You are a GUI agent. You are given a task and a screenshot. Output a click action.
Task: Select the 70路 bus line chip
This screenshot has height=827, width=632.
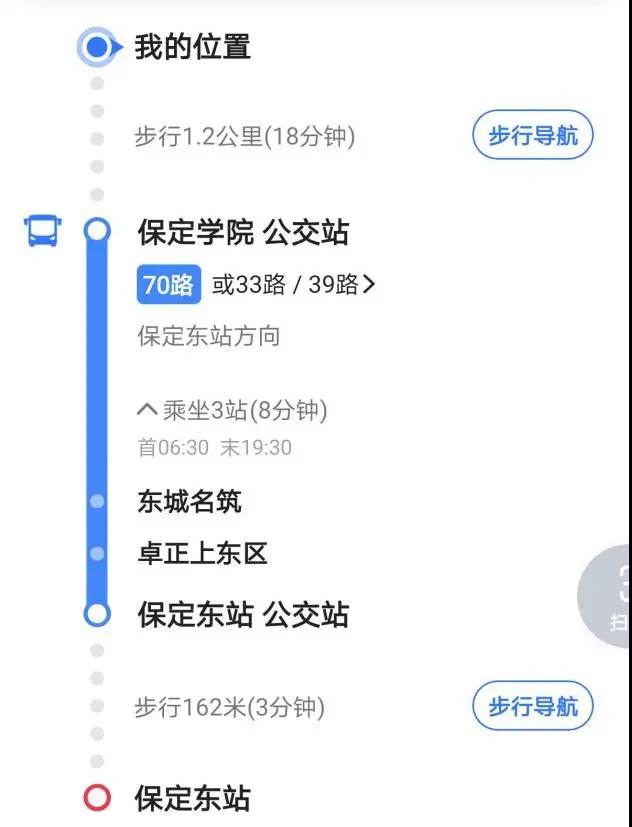pyautogui.click(x=168, y=285)
